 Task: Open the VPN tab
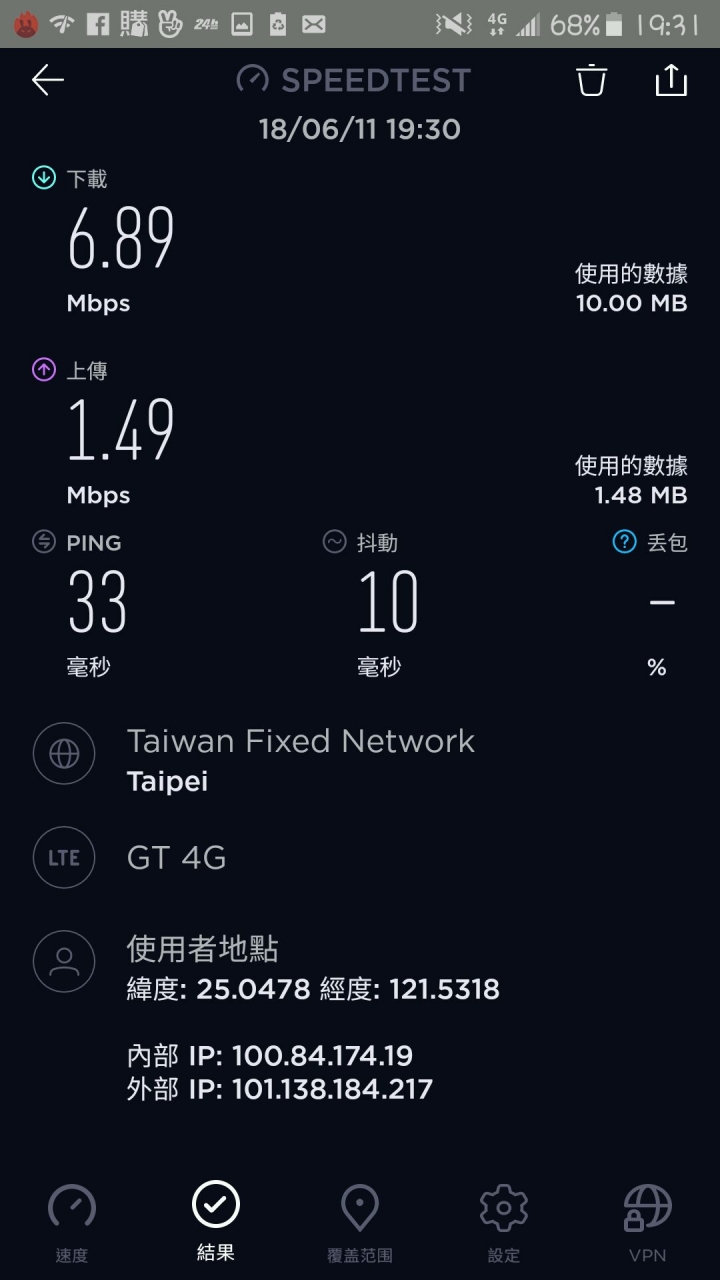pos(647,1223)
